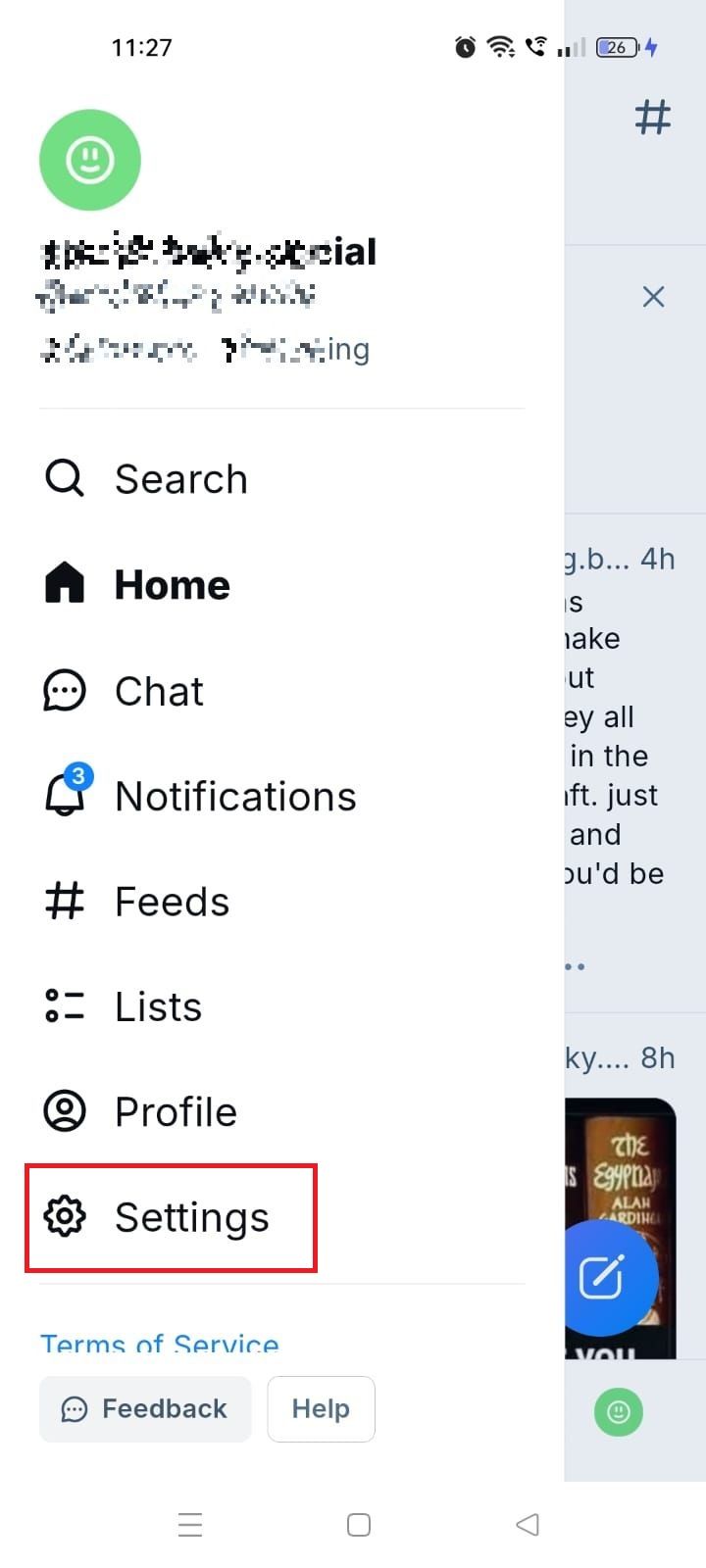The width and height of the screenshot is (706, 1568).
Task: Select the Home icon
Action: tap(65, 583)
